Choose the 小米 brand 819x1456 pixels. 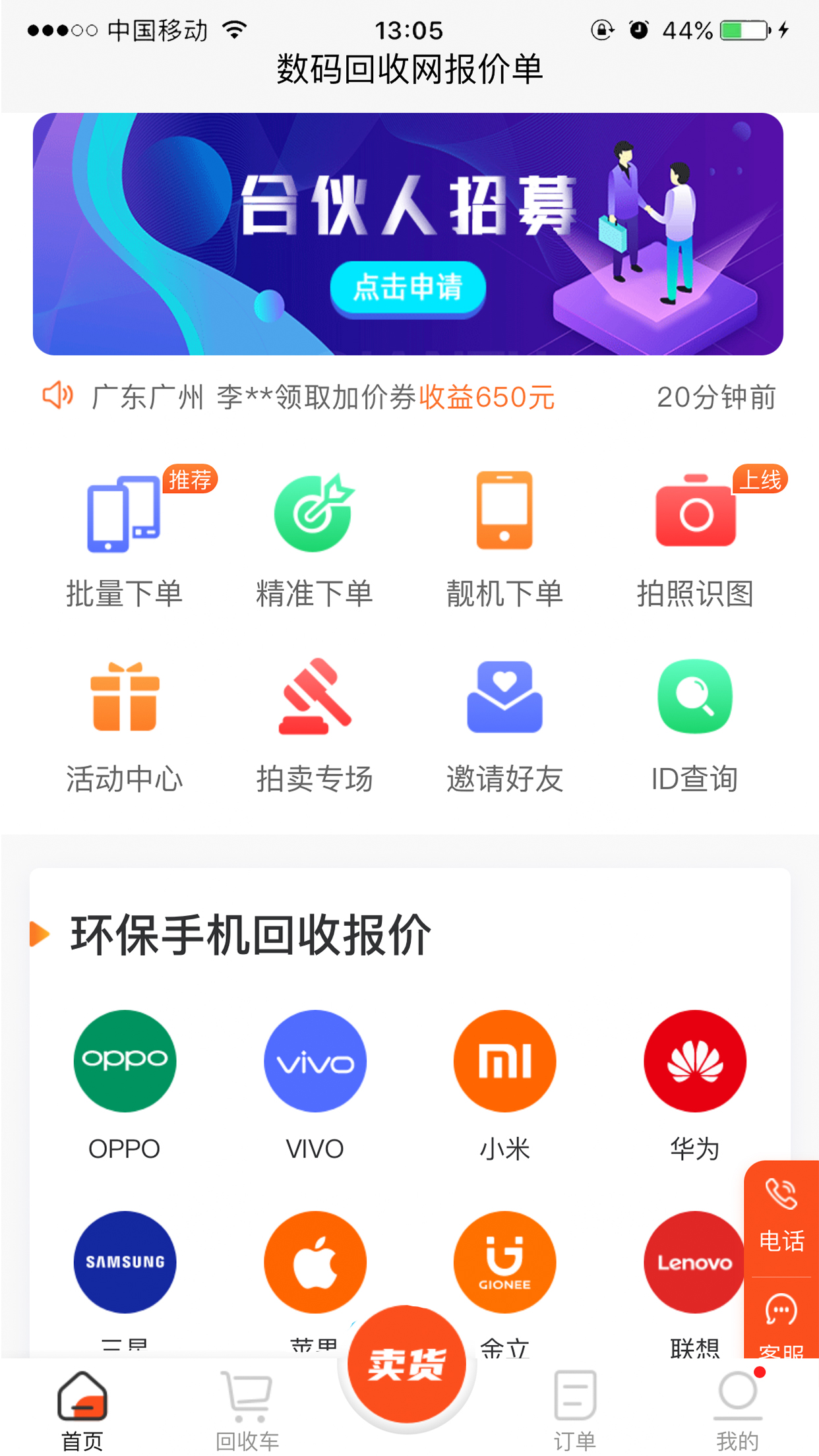504,1062
